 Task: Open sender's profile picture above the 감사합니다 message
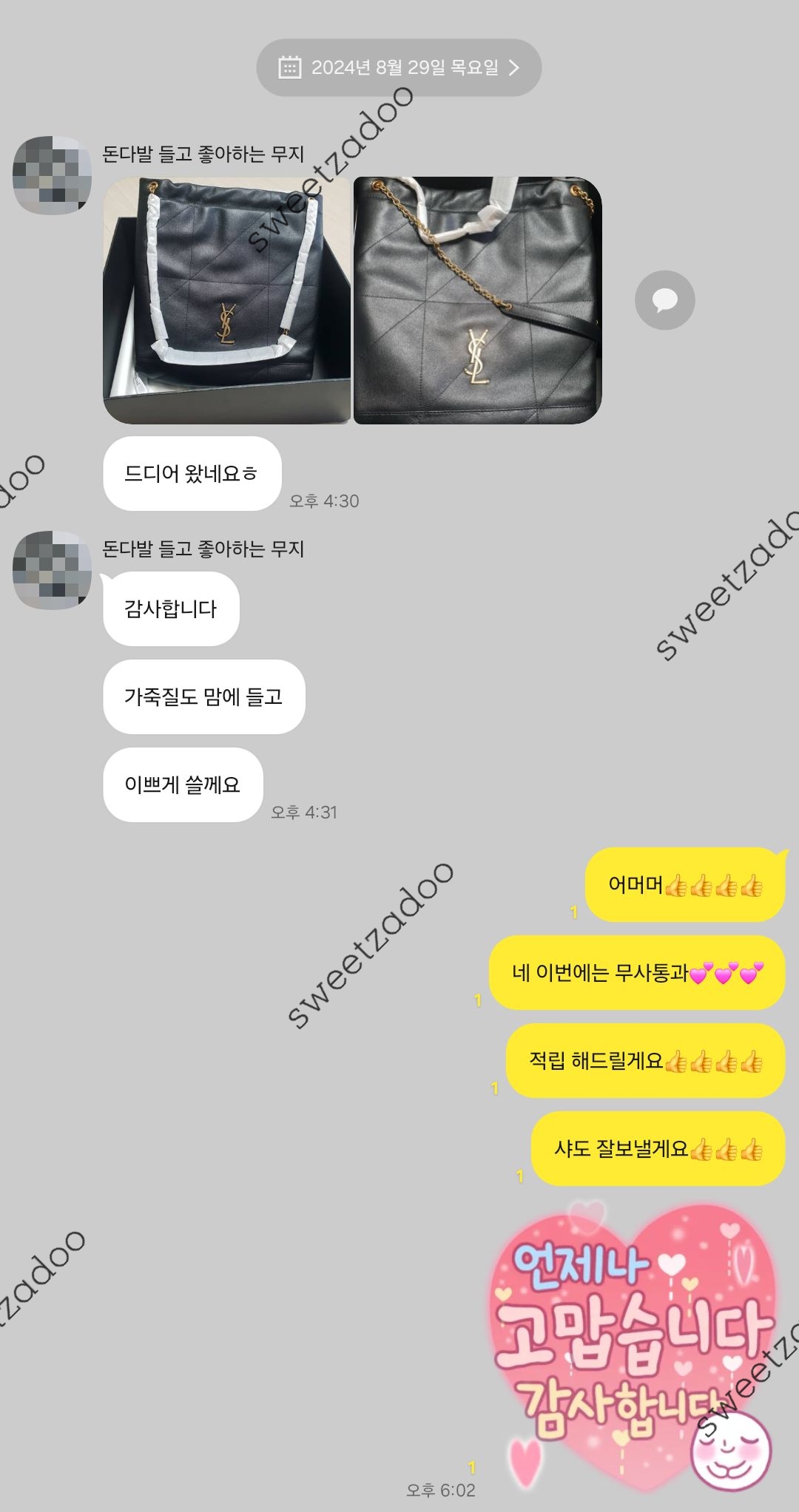click(x=52, y=570)
